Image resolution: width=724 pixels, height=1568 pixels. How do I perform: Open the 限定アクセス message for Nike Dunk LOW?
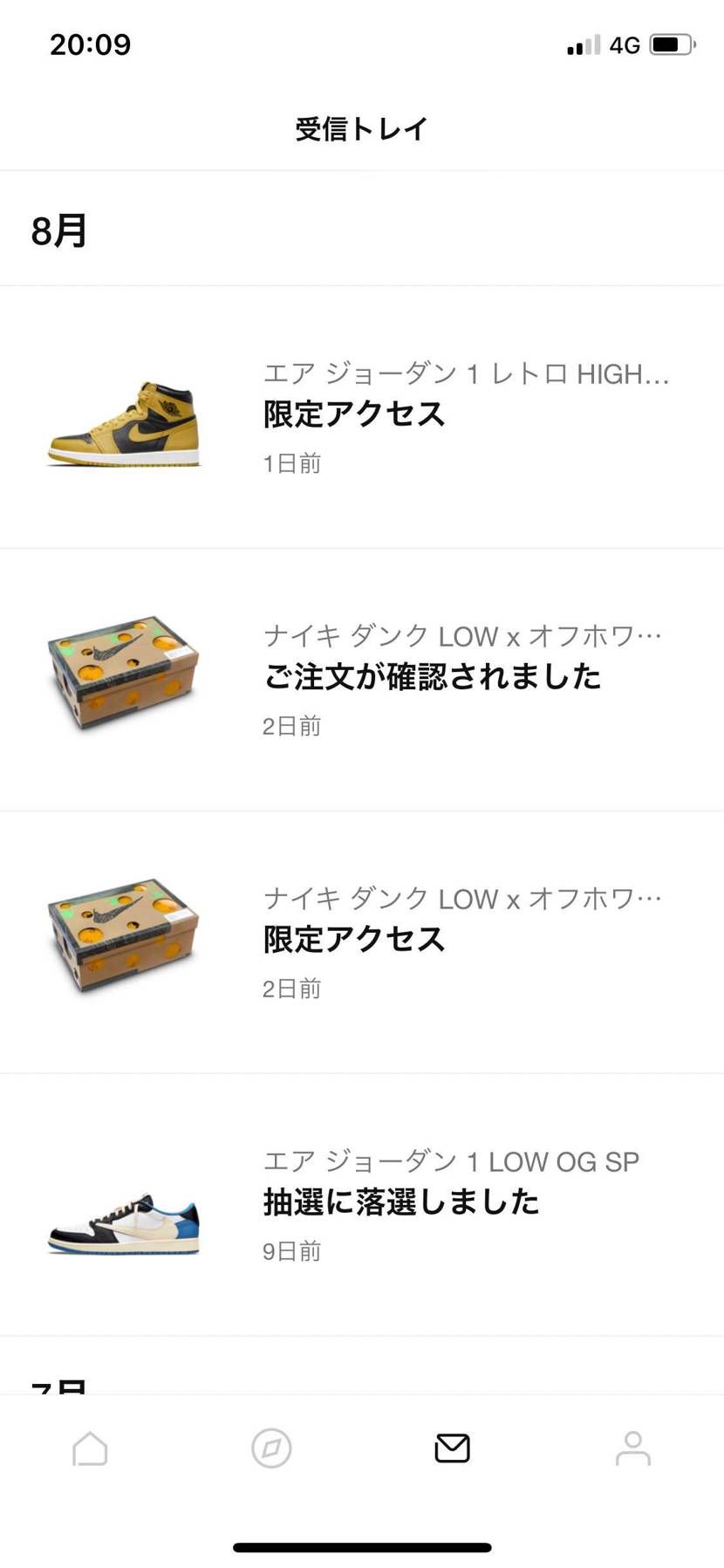tap(352, 940)
